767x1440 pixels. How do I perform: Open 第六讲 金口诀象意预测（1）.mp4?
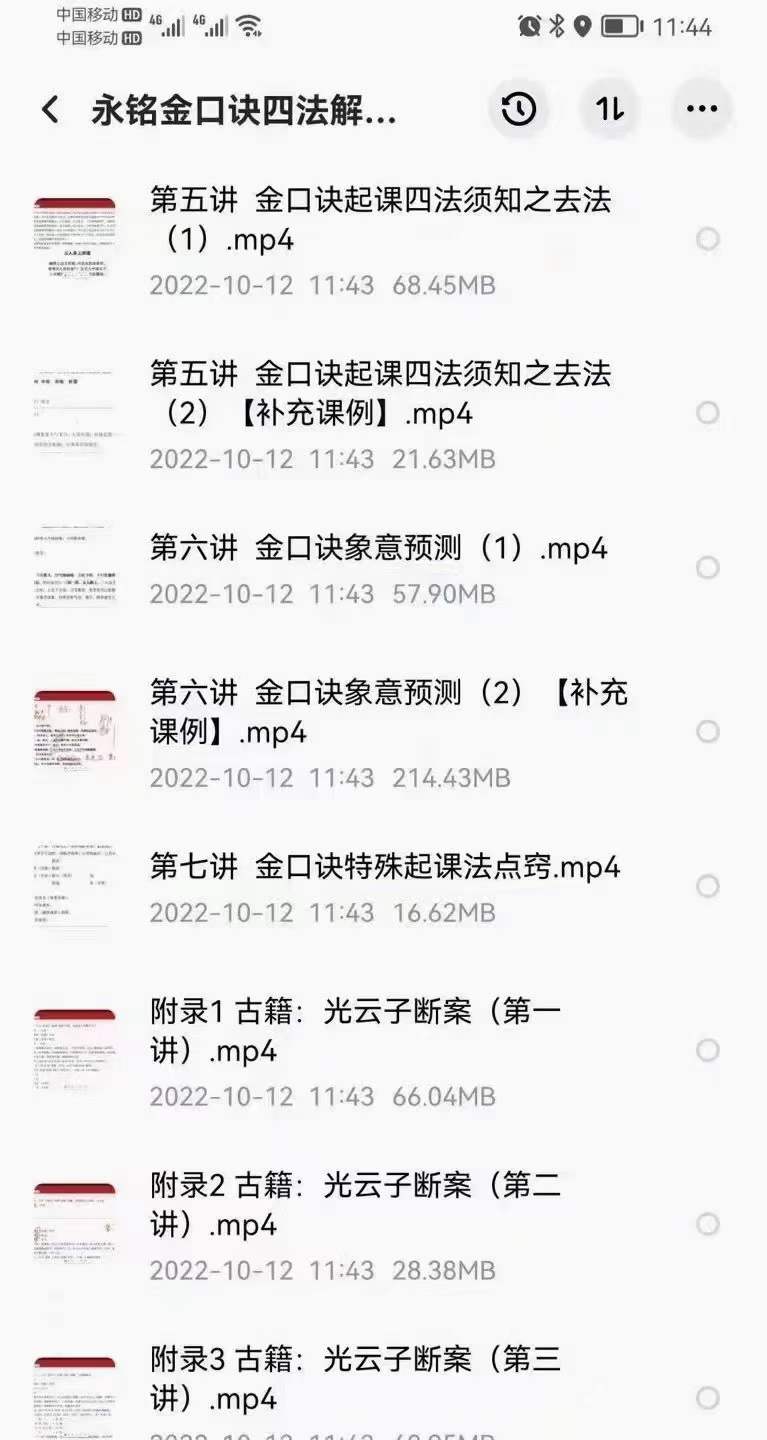380,549
